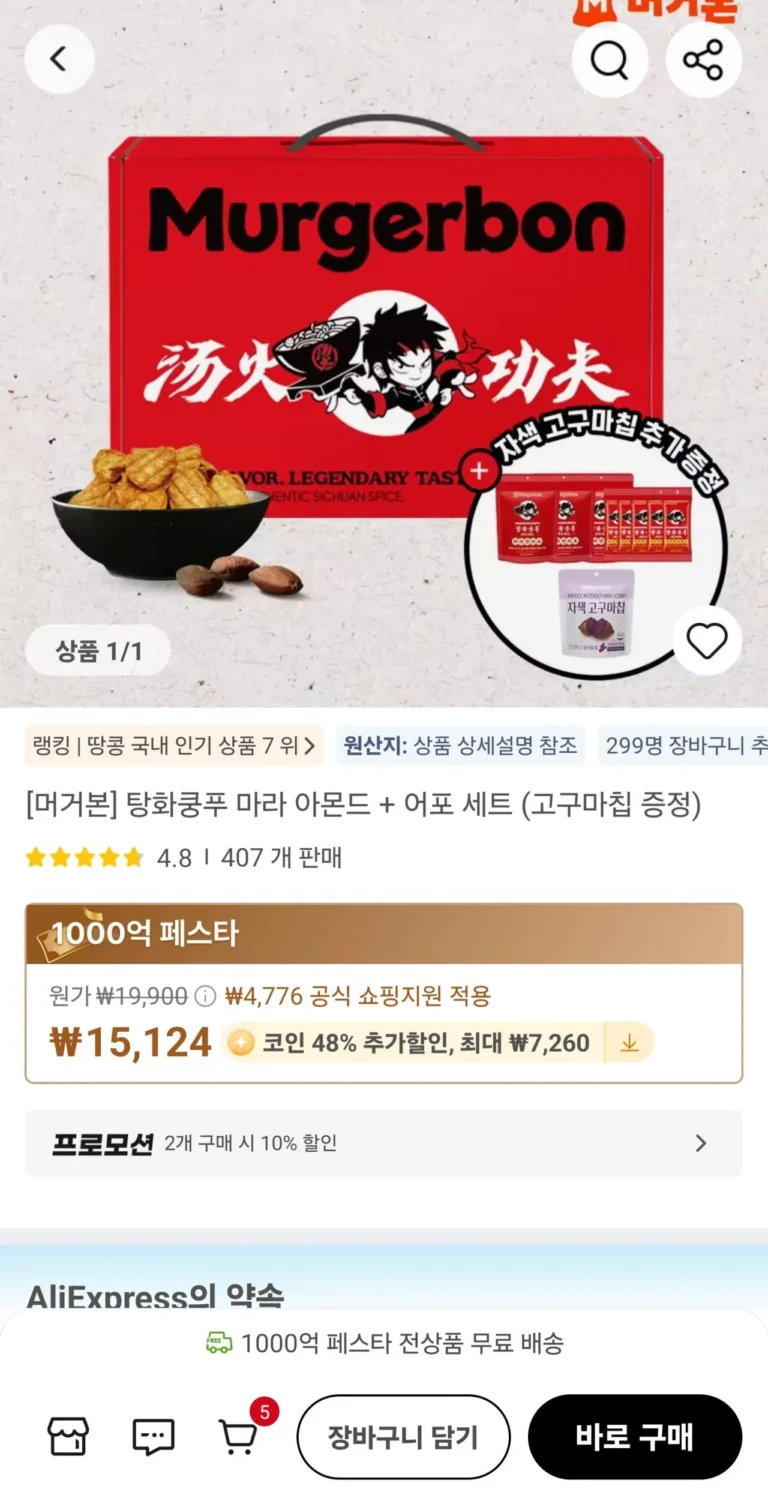Viewport: 768px width, 1501px height.
Task: Open search from the top bar
Action: [x=609, y=60]
